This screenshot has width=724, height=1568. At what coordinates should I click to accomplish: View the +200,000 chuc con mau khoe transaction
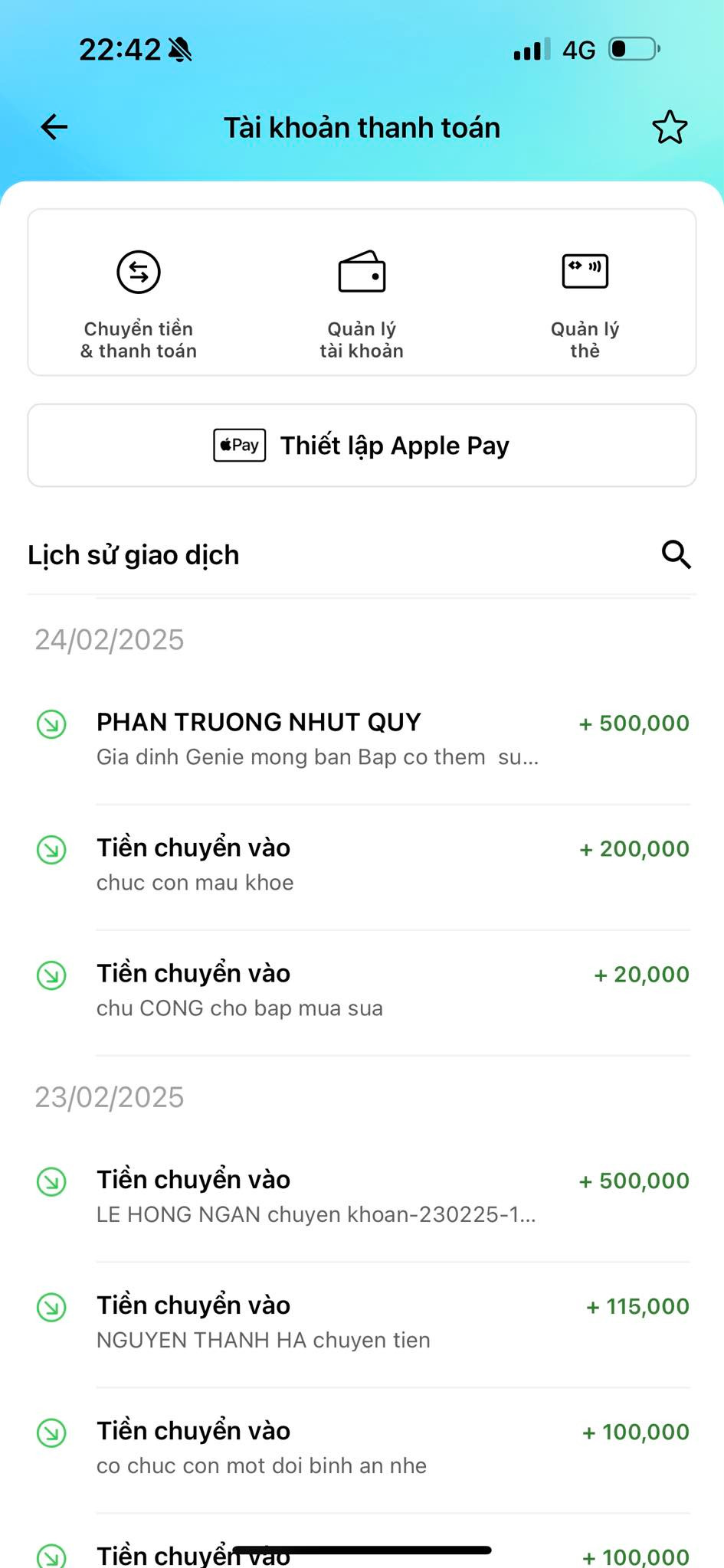362,864
